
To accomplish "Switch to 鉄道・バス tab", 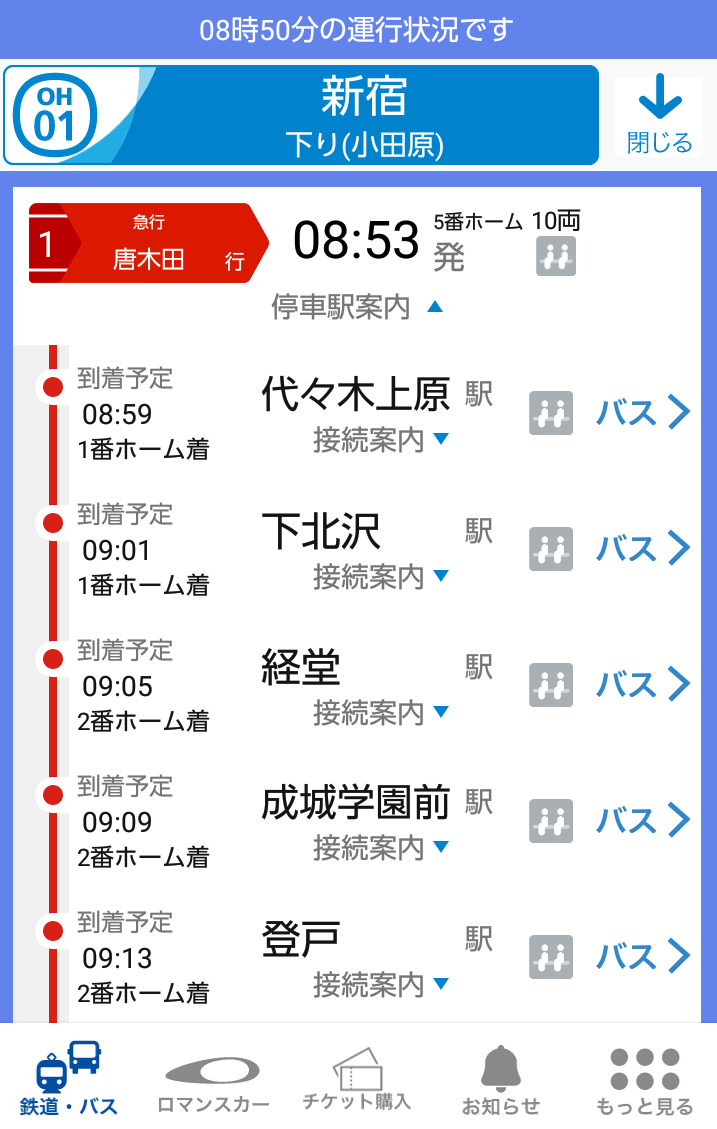I will click(x=69, y=1078).
